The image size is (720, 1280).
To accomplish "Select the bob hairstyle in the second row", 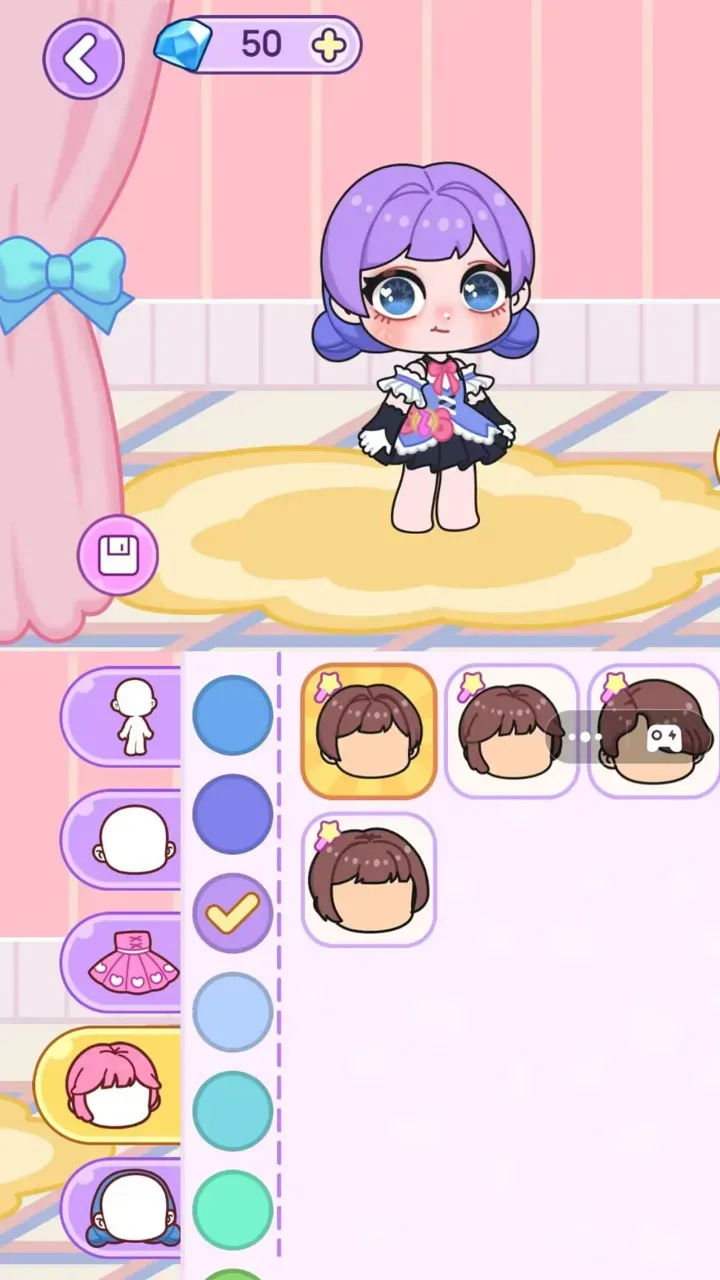I will 369,879.
